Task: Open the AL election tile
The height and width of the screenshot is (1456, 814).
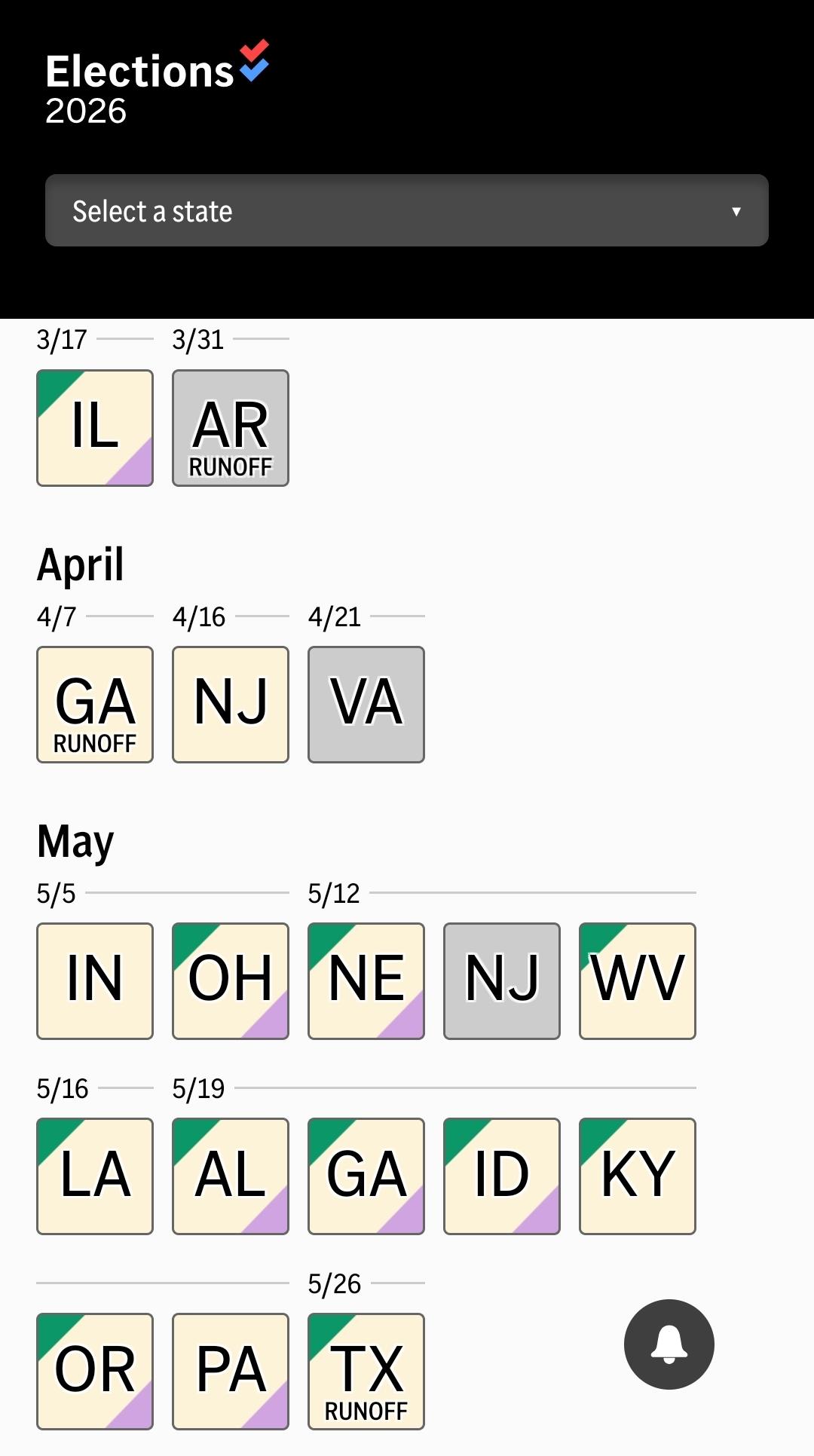Action: tap(231, 1176)
